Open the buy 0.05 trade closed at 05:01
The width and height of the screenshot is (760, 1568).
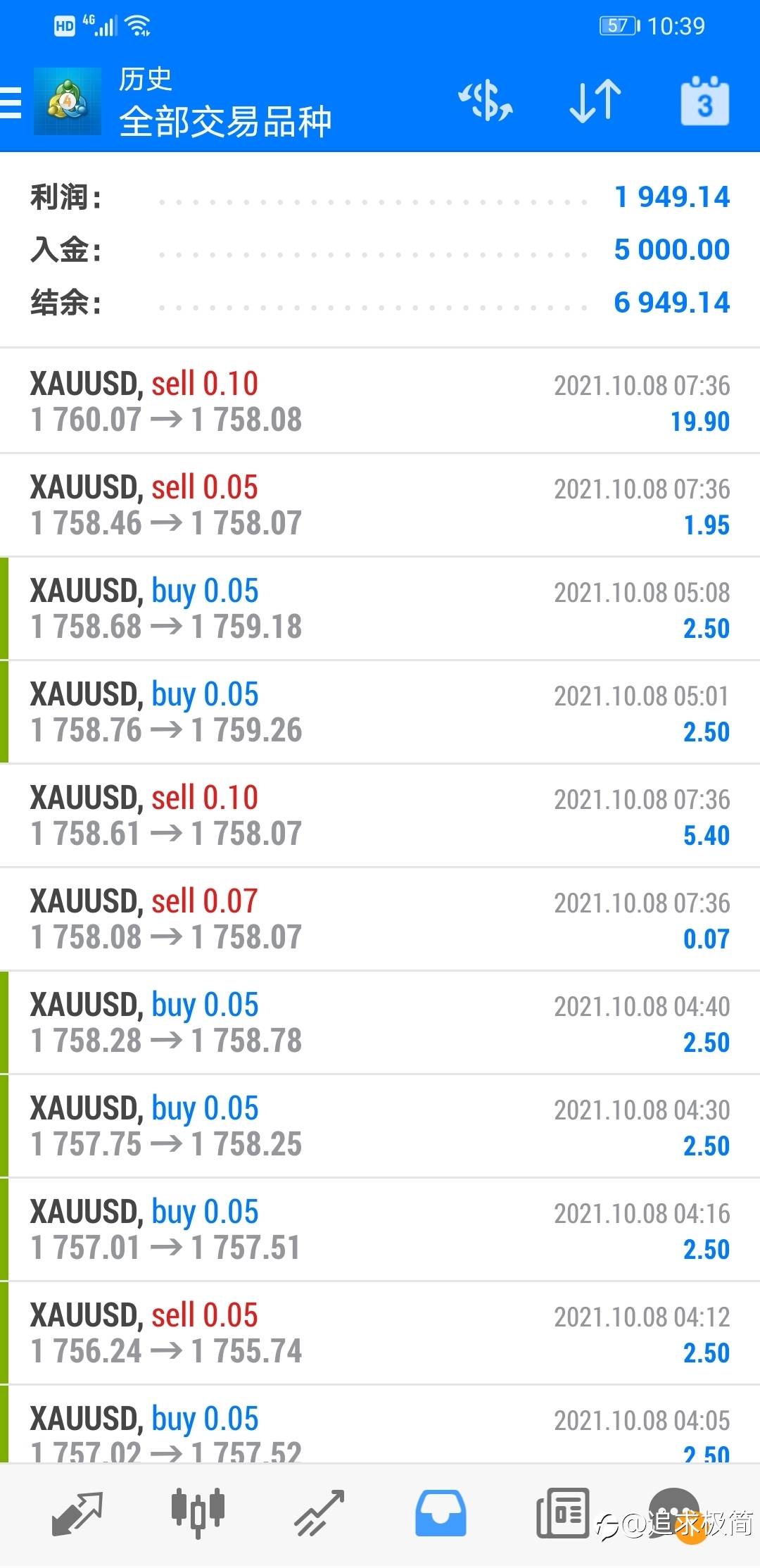pyautogui.click(x=380, y=712)
